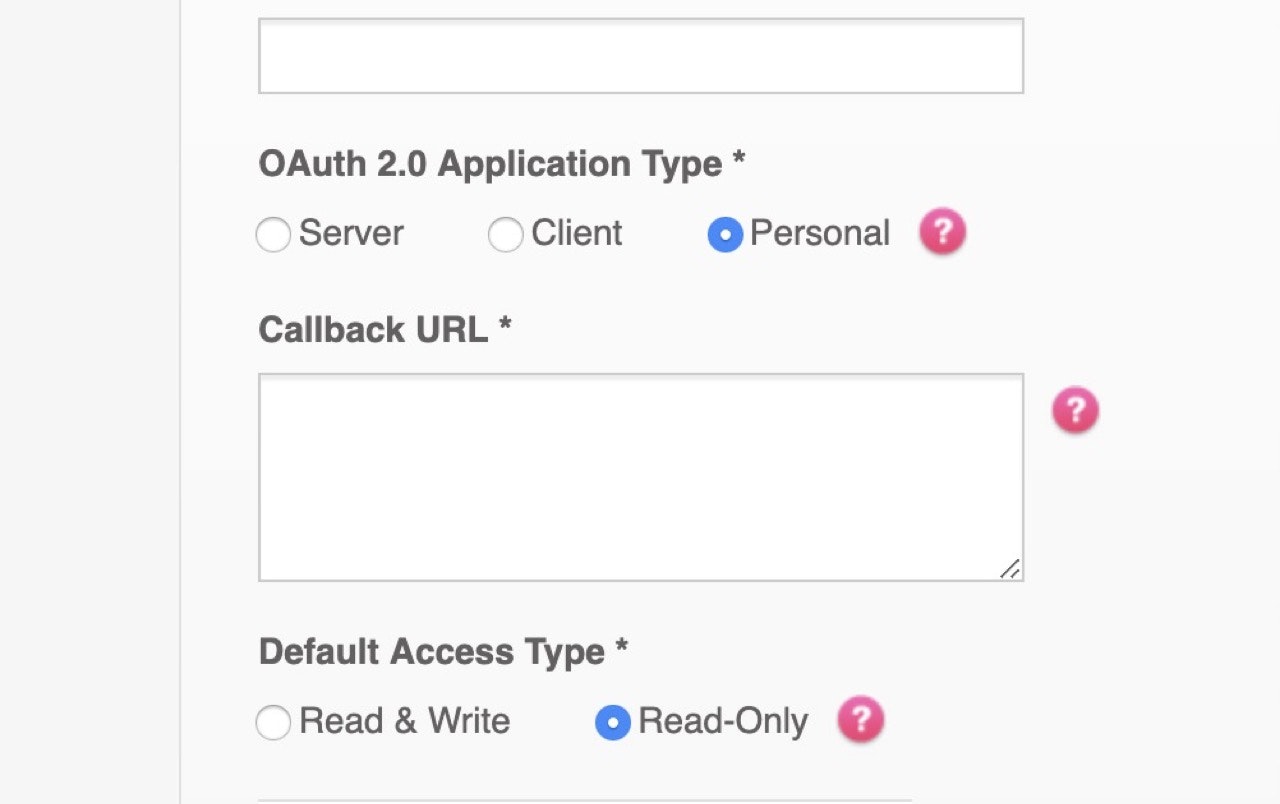1280x804 pixels.
Task: Select the Personal application type
Action: tap(725, 235)
